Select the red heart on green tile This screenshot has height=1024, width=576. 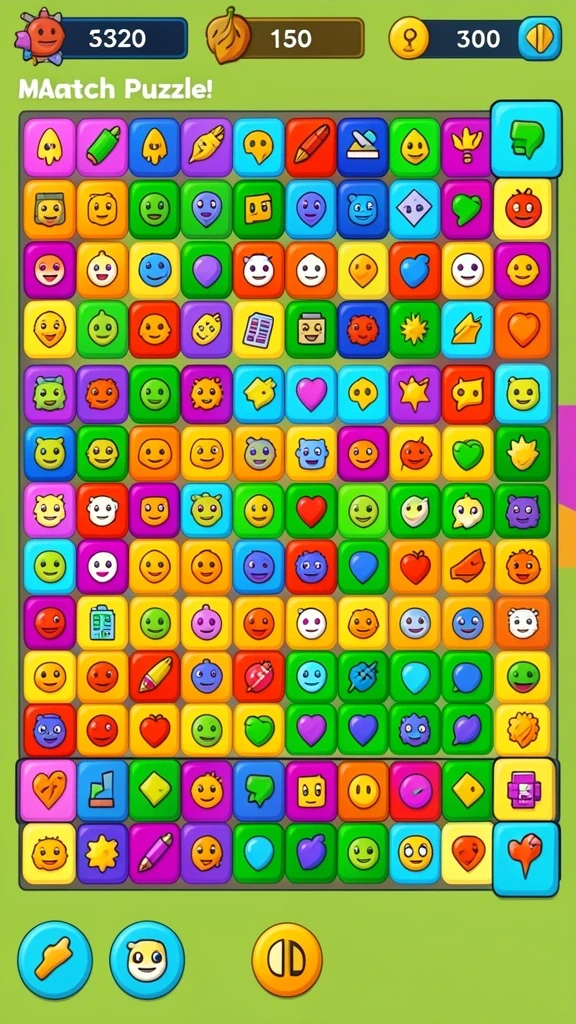pyautogui.click(x=311, y=511)
